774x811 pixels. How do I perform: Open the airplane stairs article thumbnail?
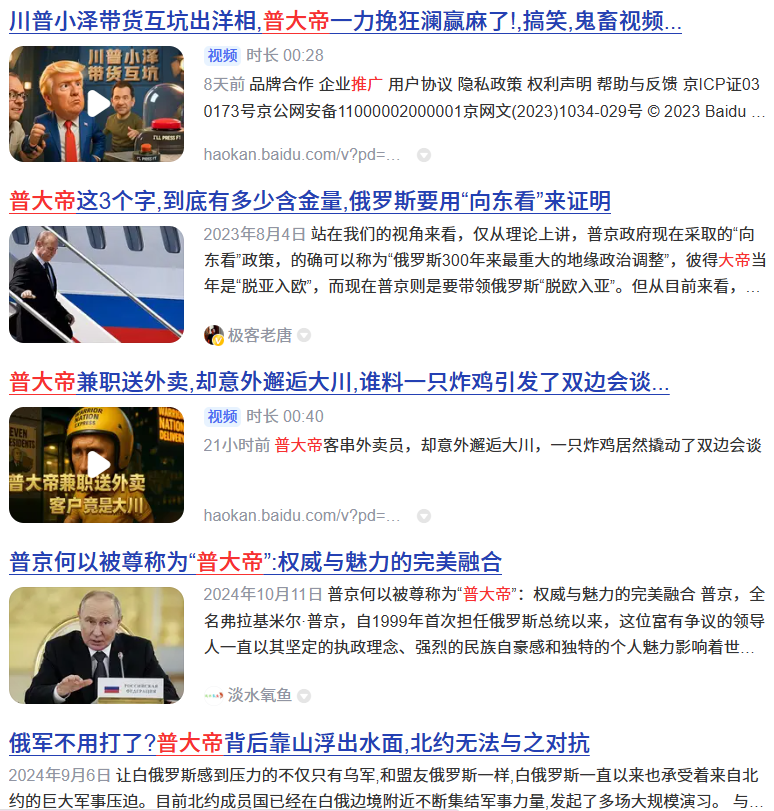pyautogui.click(x=97, y=284)
